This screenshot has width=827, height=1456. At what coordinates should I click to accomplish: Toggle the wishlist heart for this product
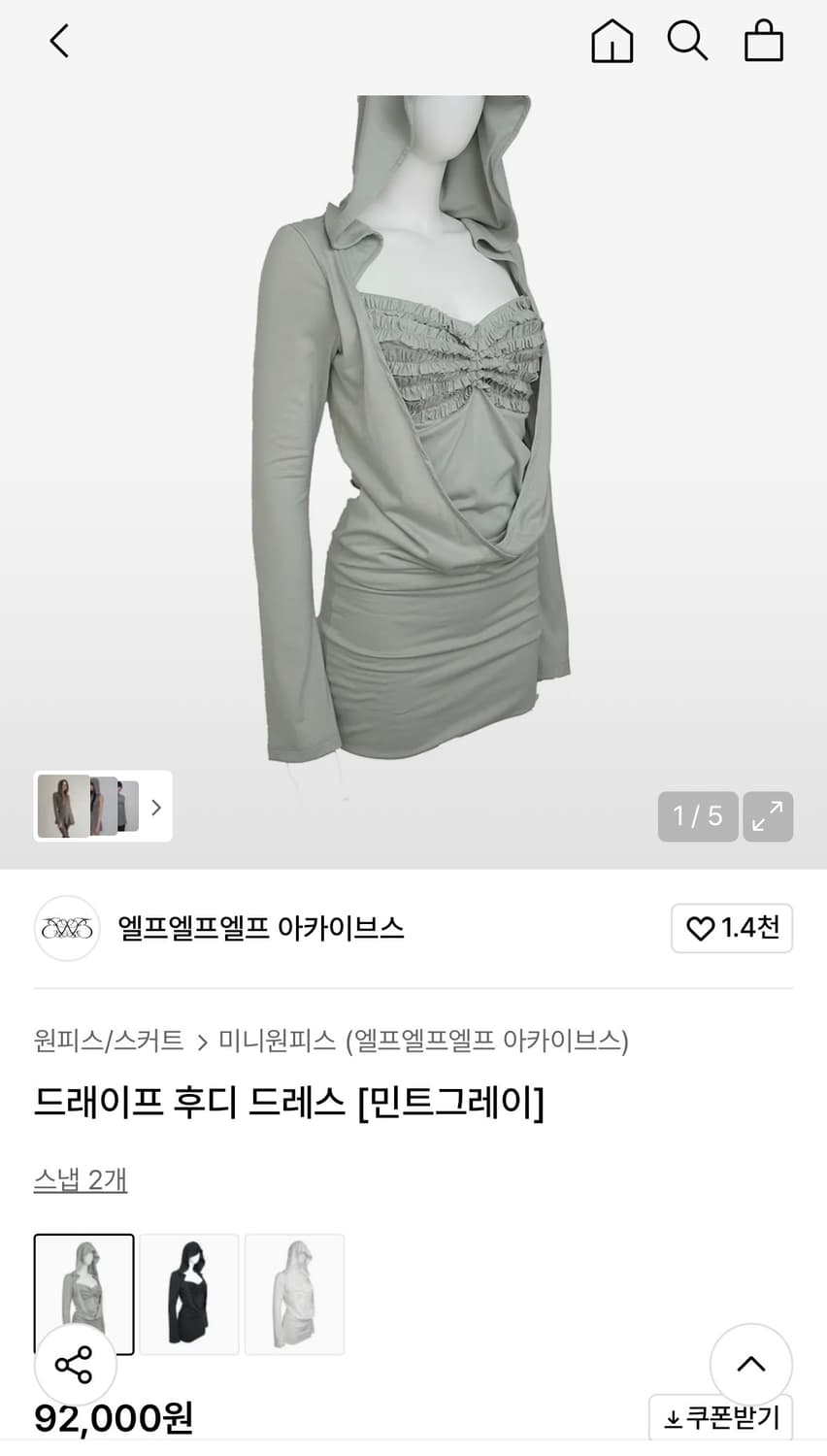pos(700,928)
